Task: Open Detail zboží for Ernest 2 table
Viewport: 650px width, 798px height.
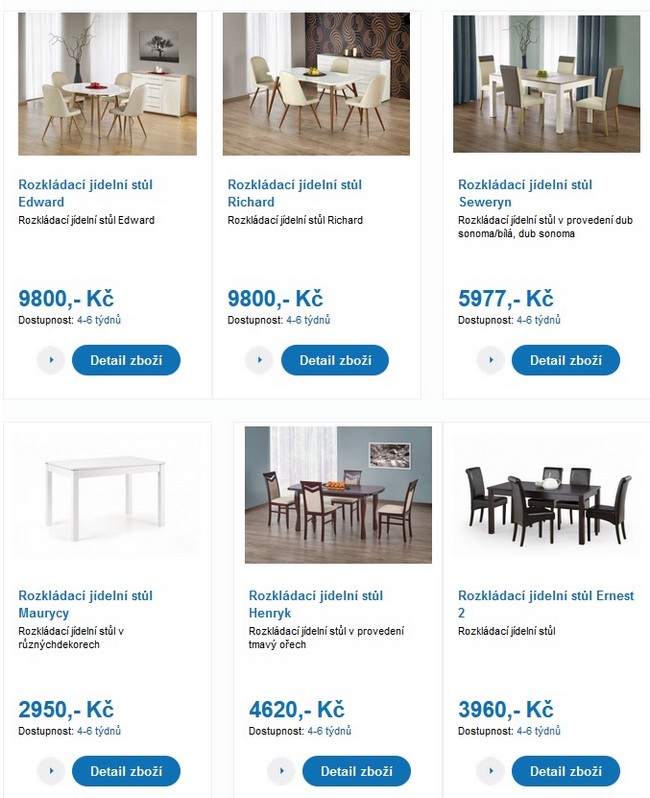Action: tap(565, 771)
